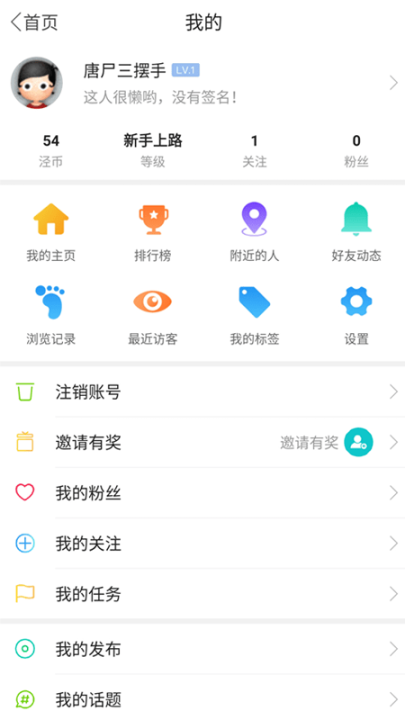Image resolution: width=405 pixels, height=720 pixels.
Task: Open the 注销账号 row
Action: 202,392
